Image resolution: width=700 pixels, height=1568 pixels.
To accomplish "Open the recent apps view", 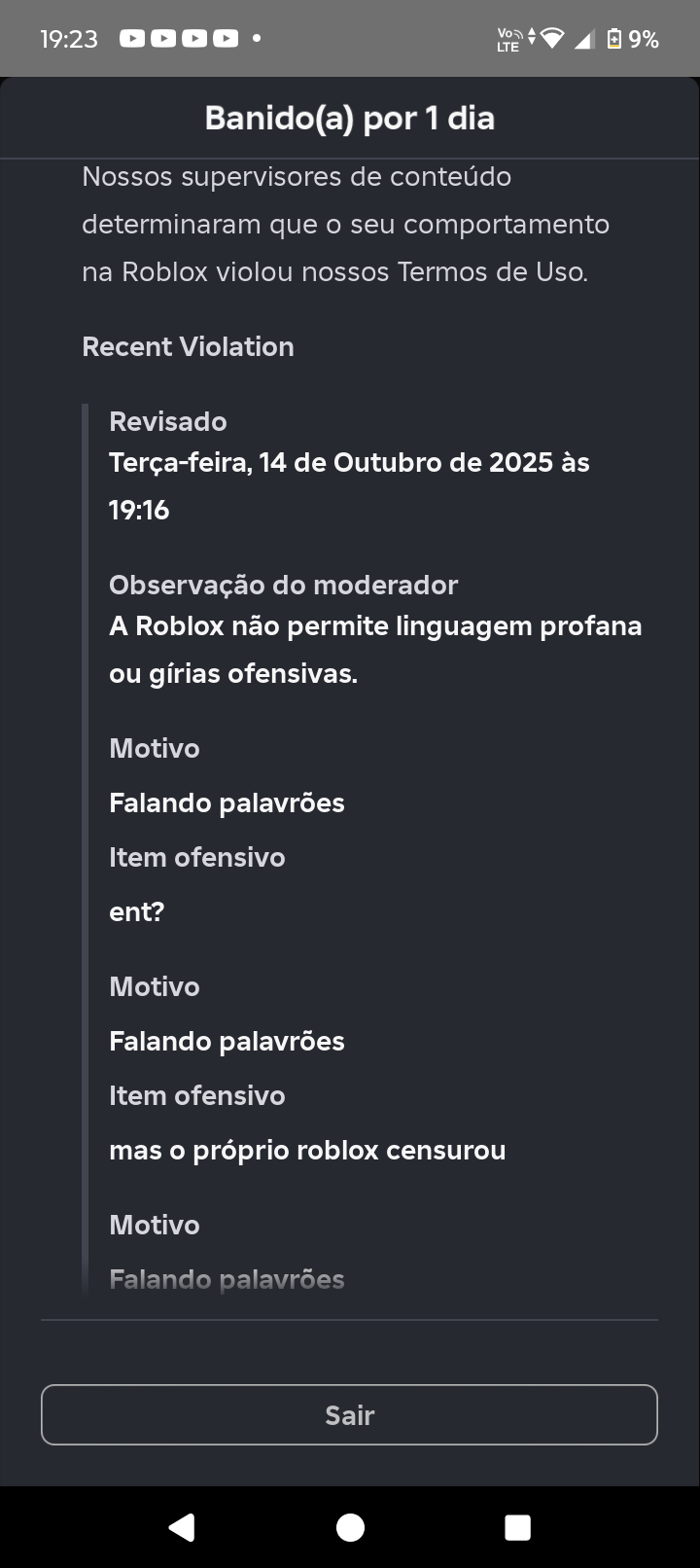I will (517, 1527).
